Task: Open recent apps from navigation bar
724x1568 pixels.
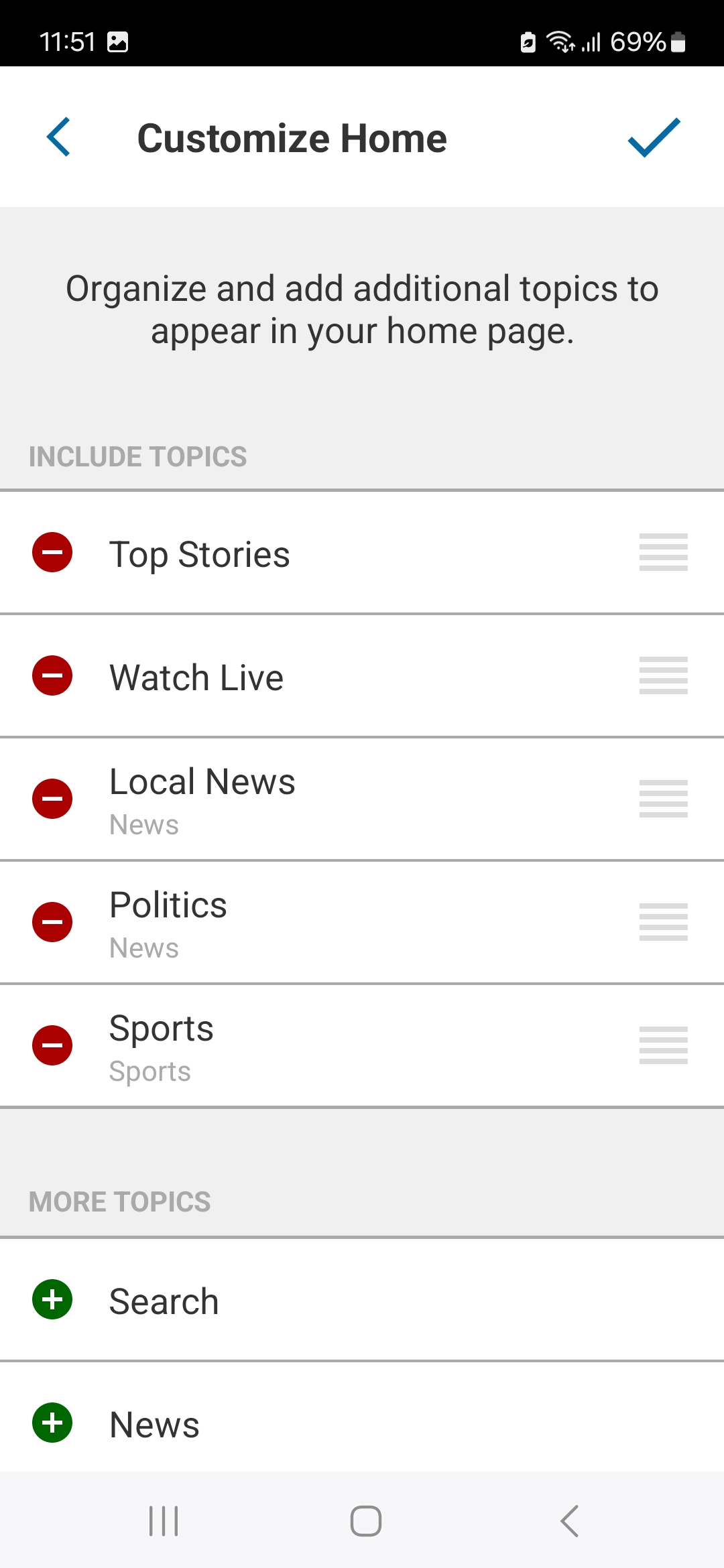Action: [164, 1521]
